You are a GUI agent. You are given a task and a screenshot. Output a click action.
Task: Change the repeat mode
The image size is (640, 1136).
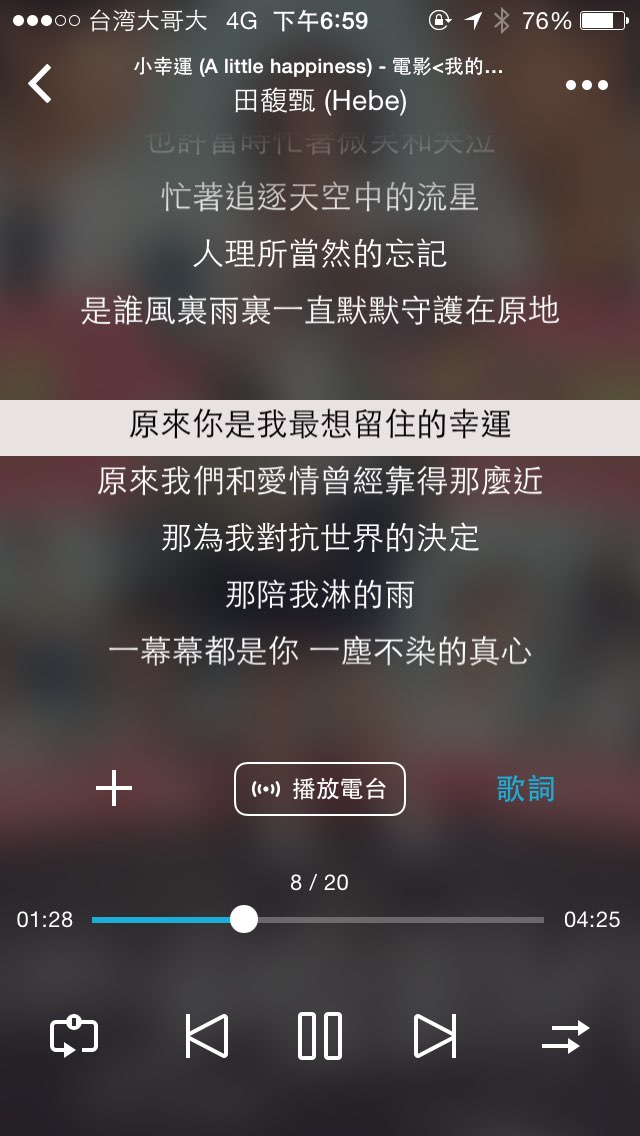point(74,1036)
